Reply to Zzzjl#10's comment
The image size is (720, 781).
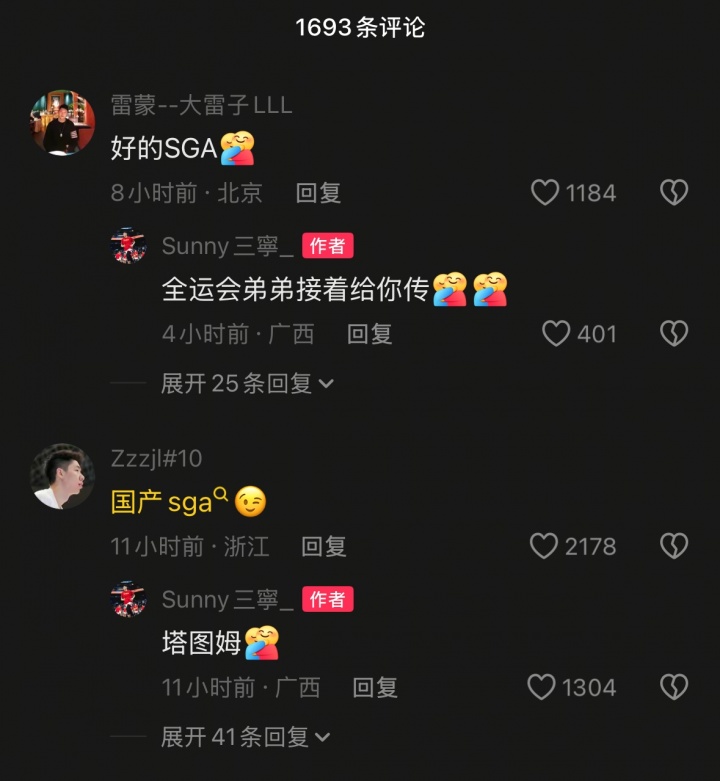[324, 547]
